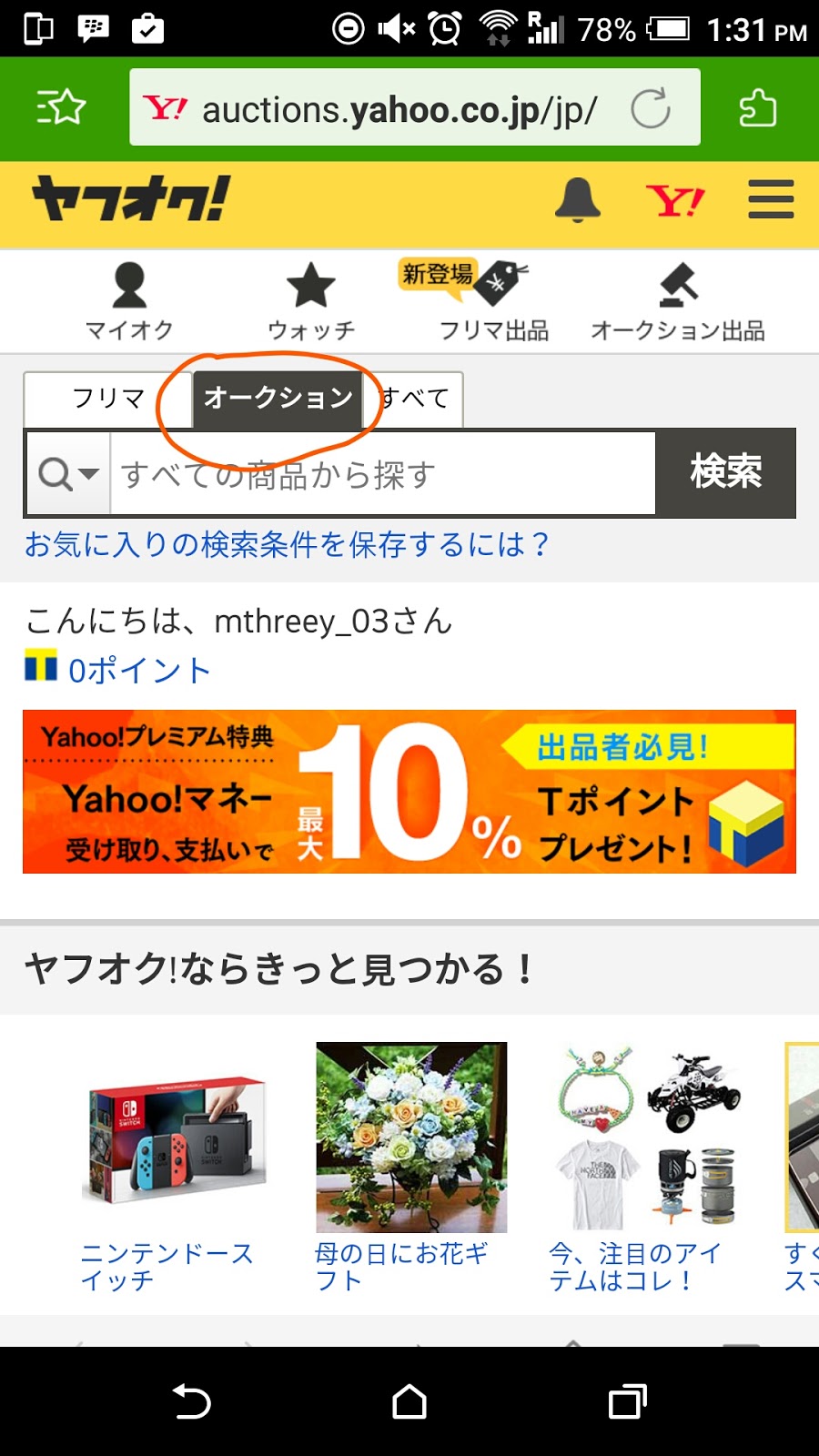Image resolution: width=819 pixels, height=1456 pixels.
Task: Tap the 検索 search button
Action: (725, 472)
